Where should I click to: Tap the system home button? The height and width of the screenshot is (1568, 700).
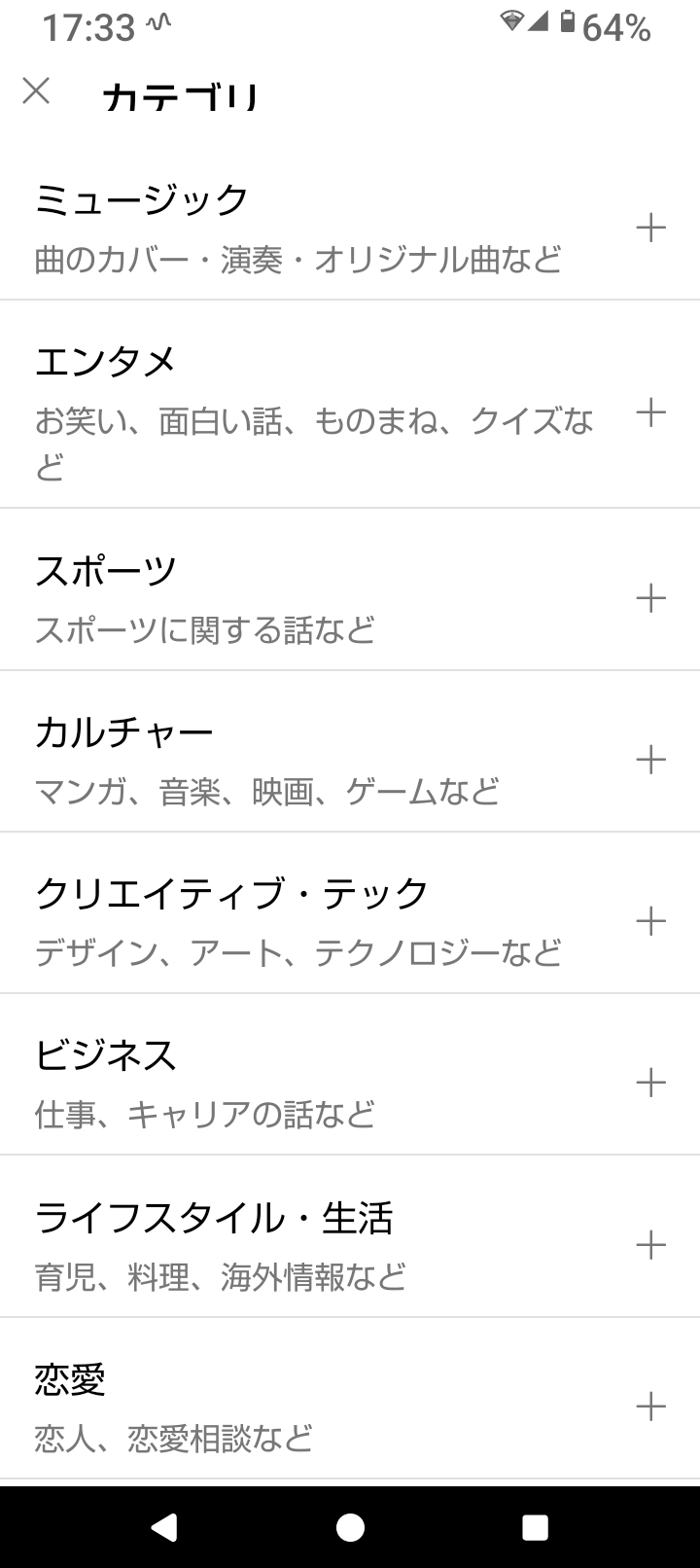point(350,1527)
